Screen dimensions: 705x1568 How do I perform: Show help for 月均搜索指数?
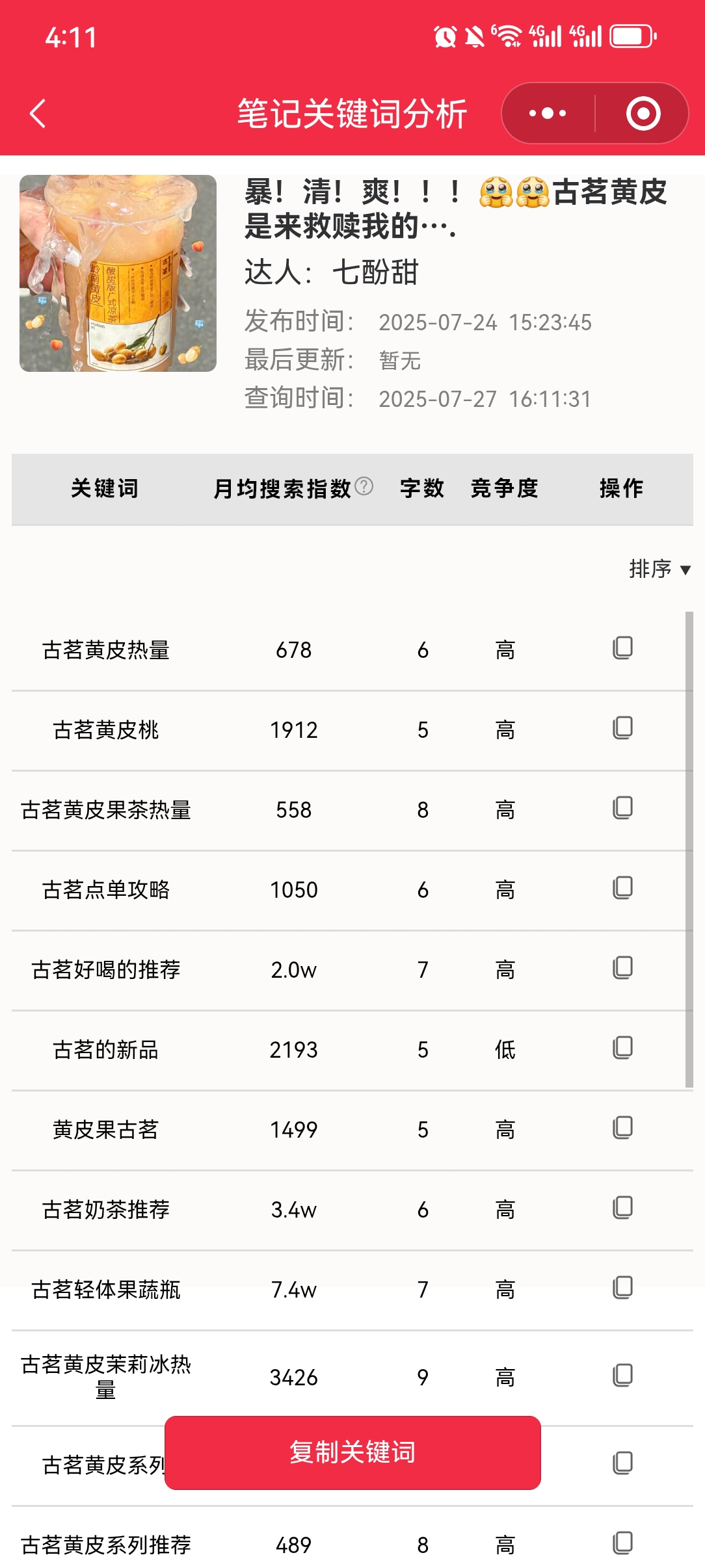tap(365, 486)
